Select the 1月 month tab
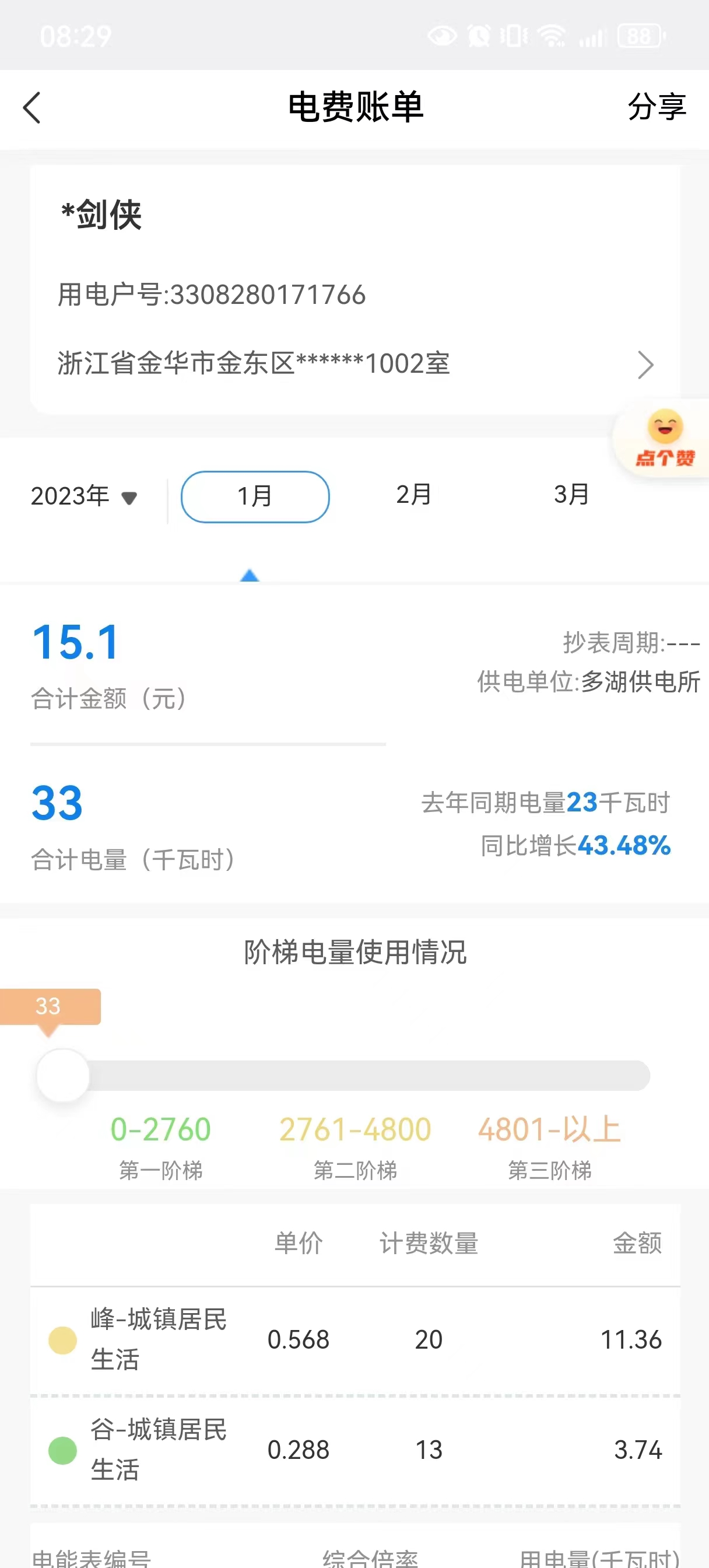This screenshot has width=709, height=1568. tap(255, 496)
